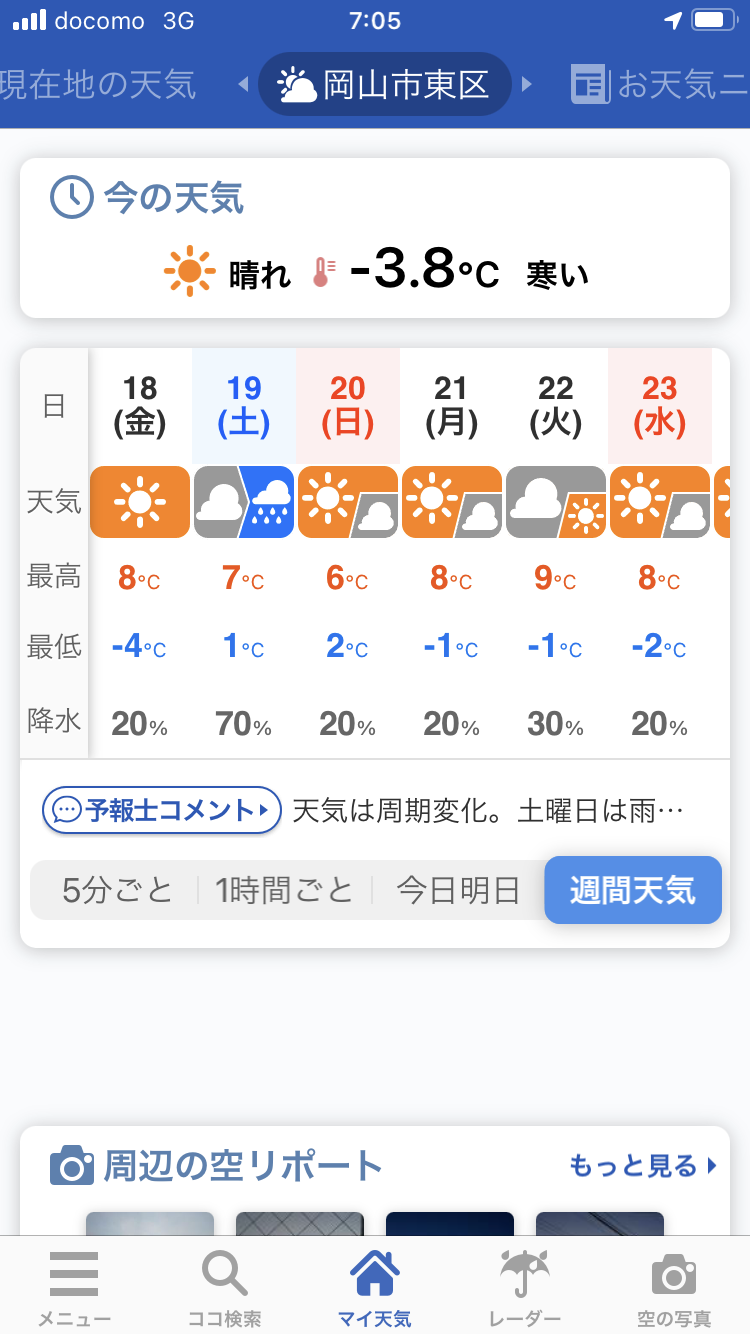This screenshot has height=1334, width=750.
Task: Select the 週間天気 weekly forecast
Action: pyautogui.click(x=633, y=890)
